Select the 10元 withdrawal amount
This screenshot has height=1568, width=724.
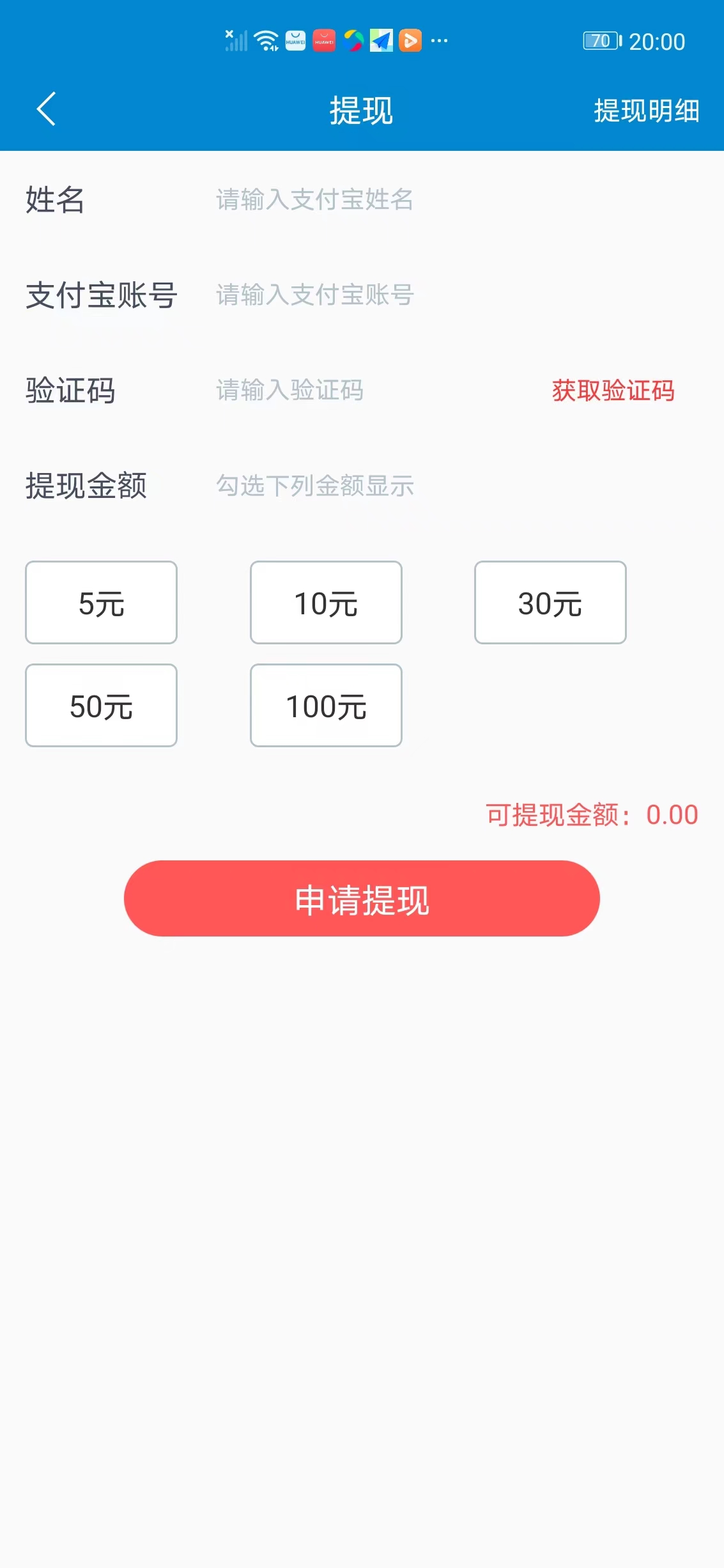[326, 602]
